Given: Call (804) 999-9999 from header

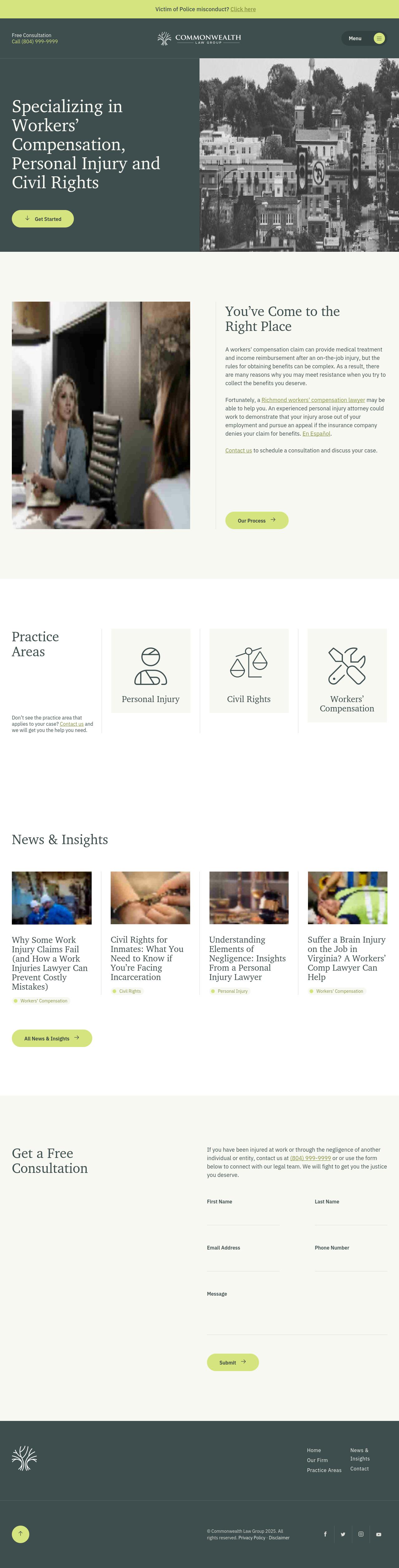Looking at the screenshot, I should (x=35, y=41).
